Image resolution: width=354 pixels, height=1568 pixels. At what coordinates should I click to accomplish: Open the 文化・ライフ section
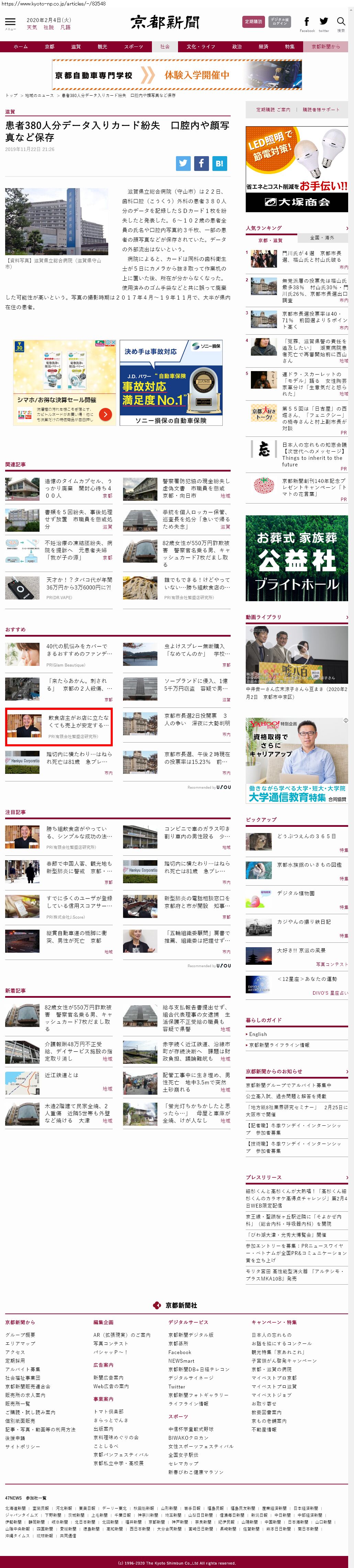pyautogui.click(x=201, y=47)
